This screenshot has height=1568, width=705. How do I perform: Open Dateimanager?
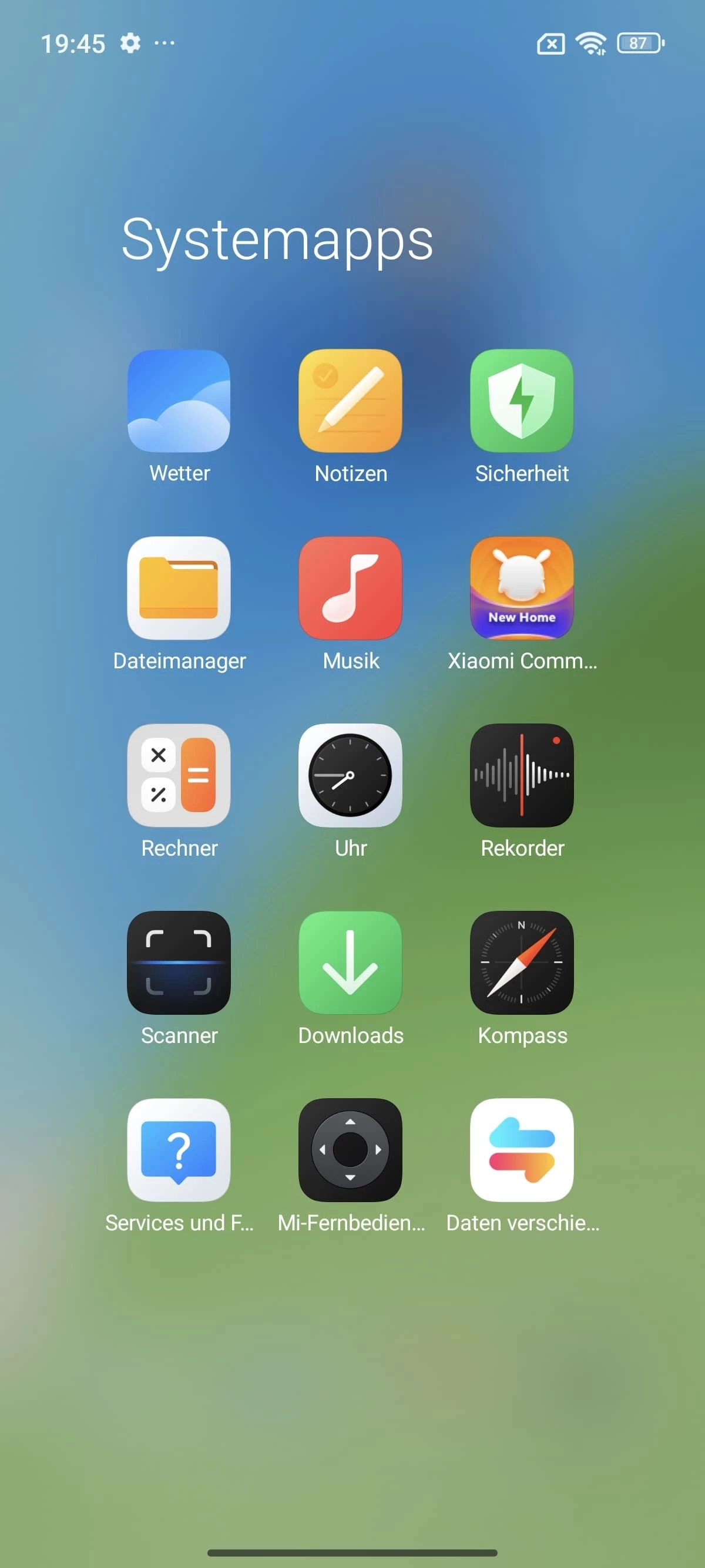point(179,588)
